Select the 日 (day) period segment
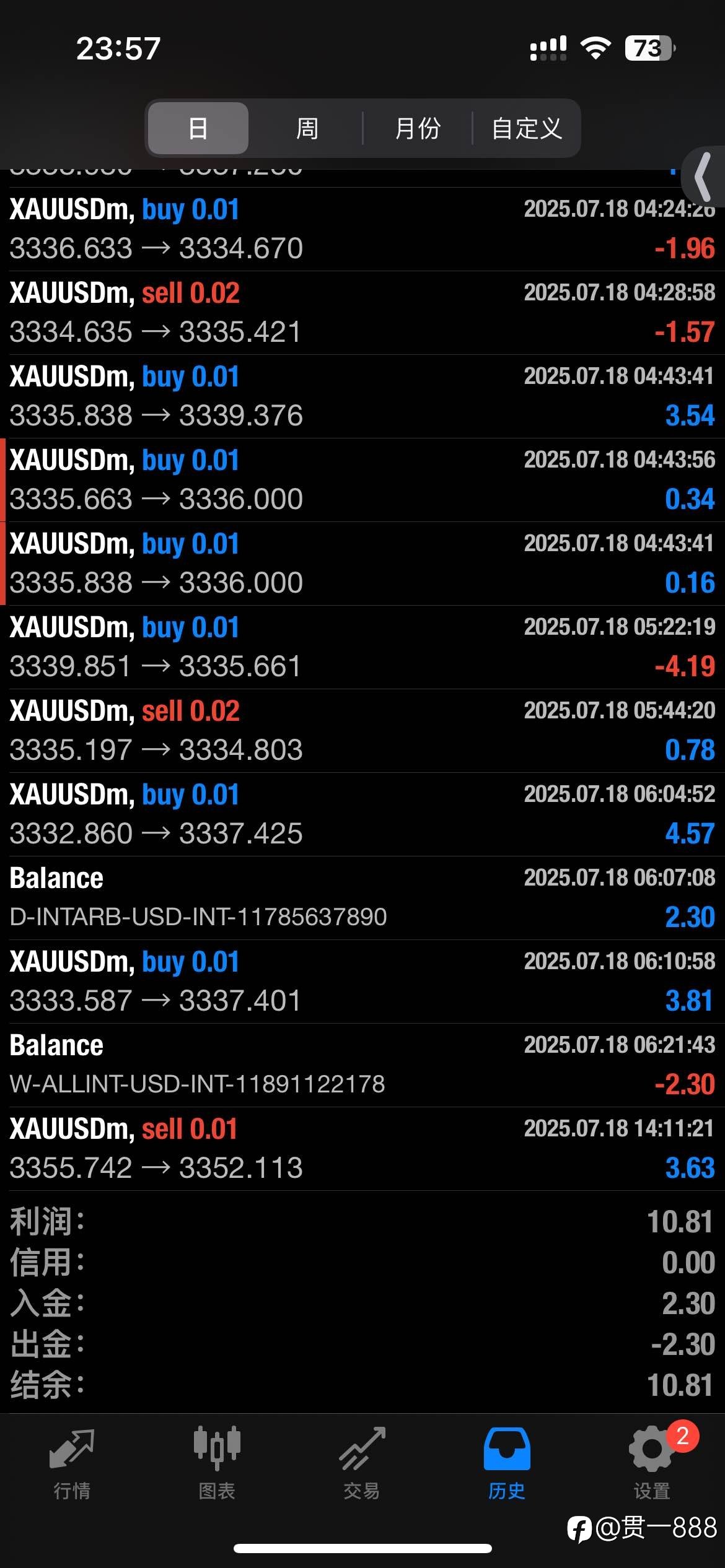 point(198,128)
